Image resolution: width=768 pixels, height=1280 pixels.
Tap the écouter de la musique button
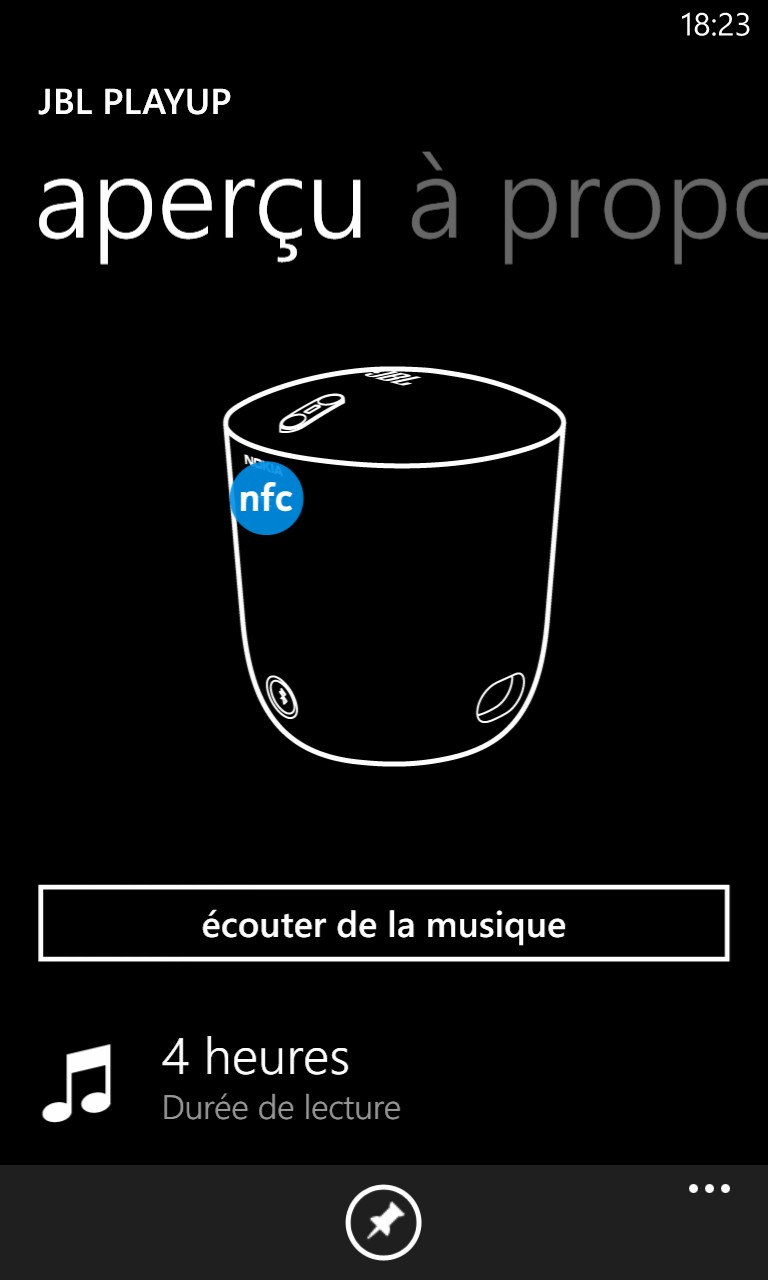pos(384,923)
